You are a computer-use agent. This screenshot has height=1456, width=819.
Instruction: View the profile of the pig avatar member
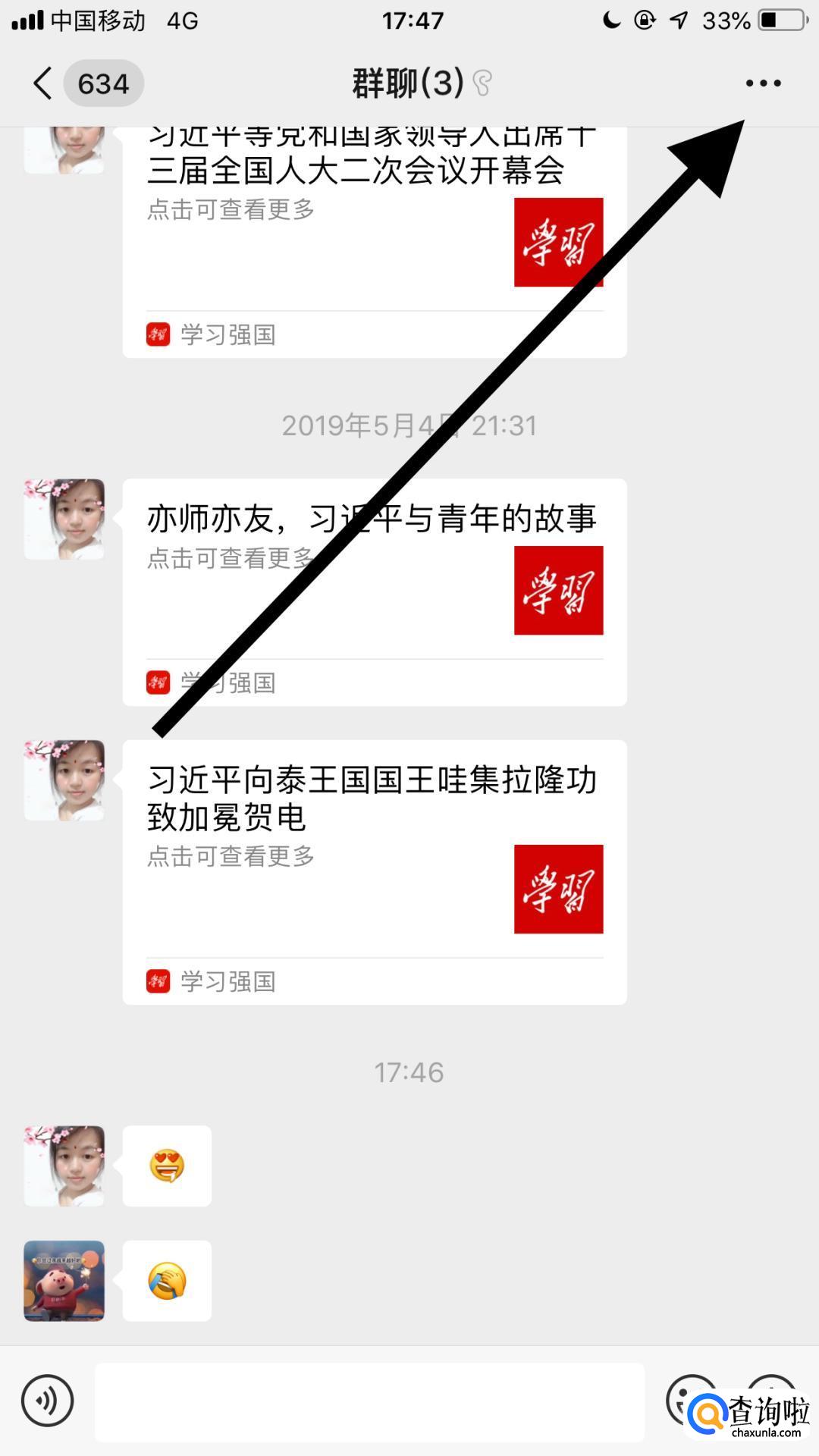click(x=64, y=1281)
